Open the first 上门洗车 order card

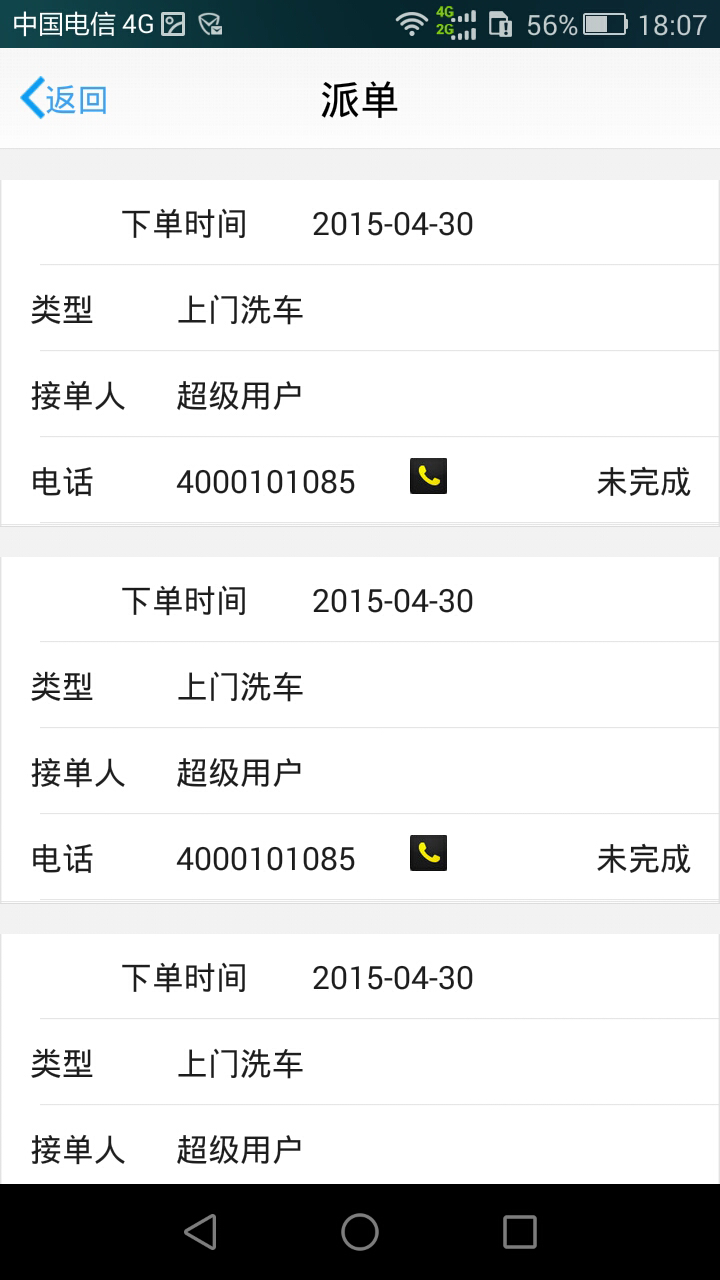[360, 352]
